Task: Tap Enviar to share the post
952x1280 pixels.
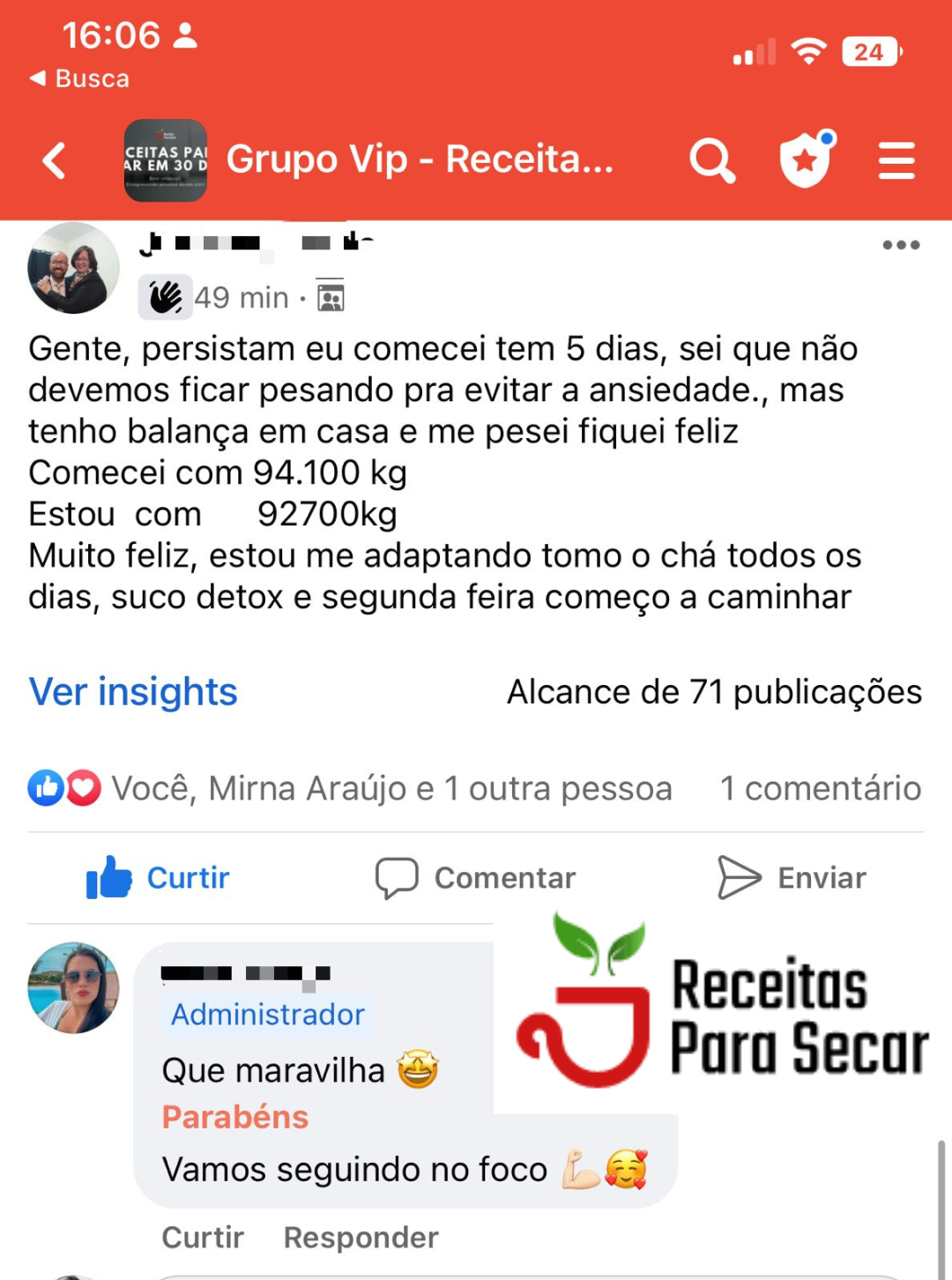Action: [x=792, y=878]
